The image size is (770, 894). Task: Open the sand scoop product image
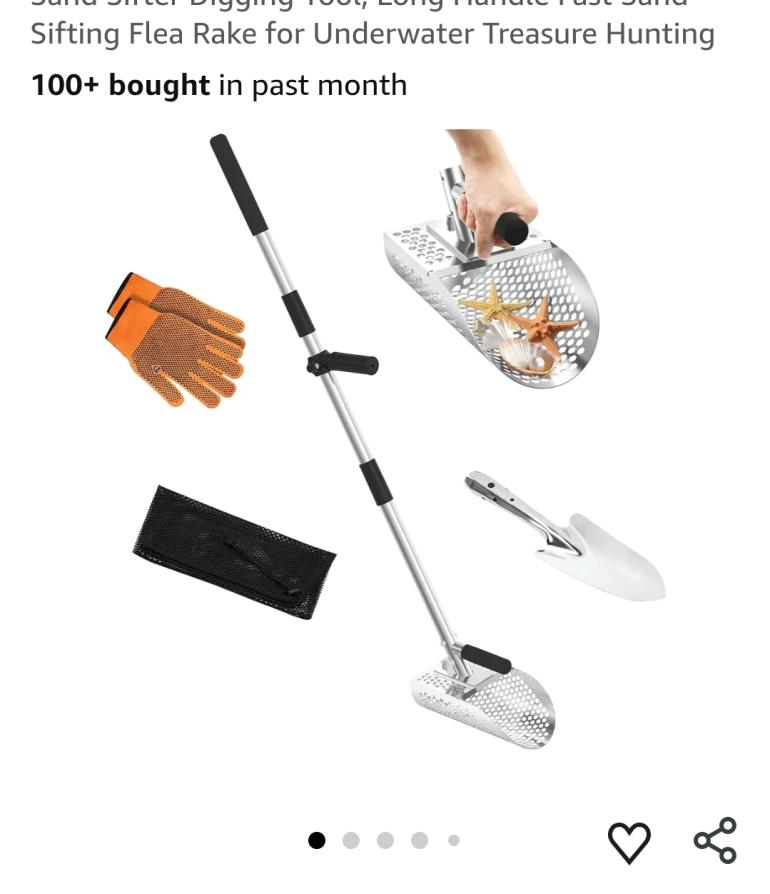click(x=385, y=440)
